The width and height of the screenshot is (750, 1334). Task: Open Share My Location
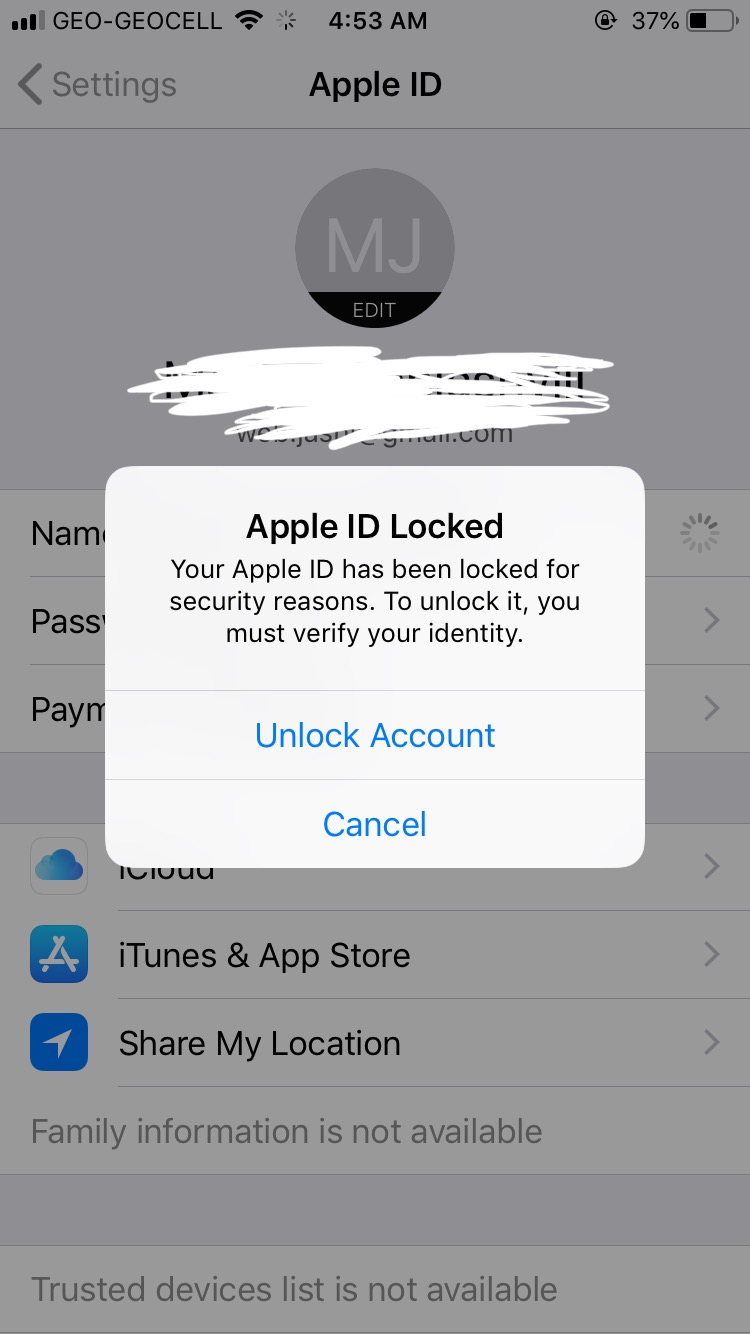(259, 1043)
